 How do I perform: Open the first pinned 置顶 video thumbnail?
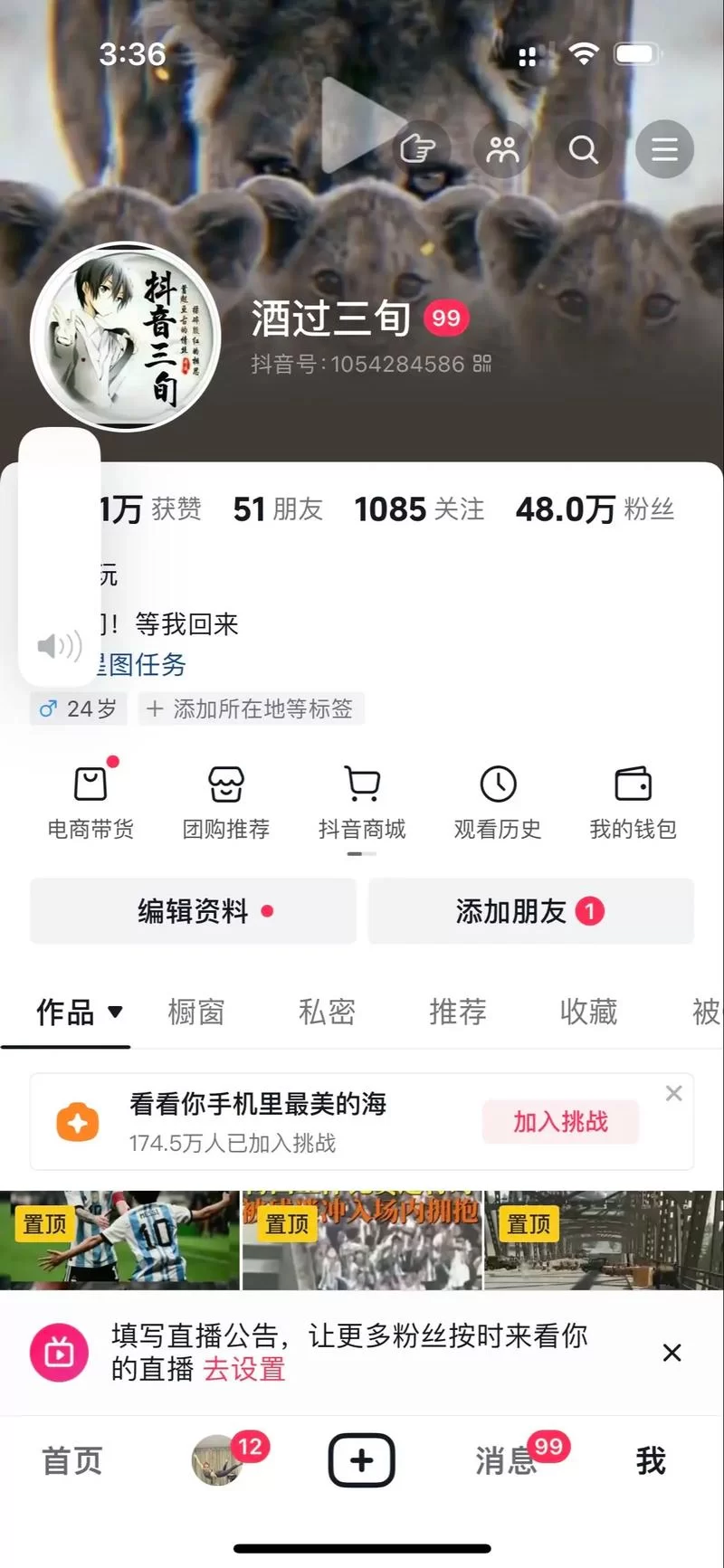(120, 1240)
